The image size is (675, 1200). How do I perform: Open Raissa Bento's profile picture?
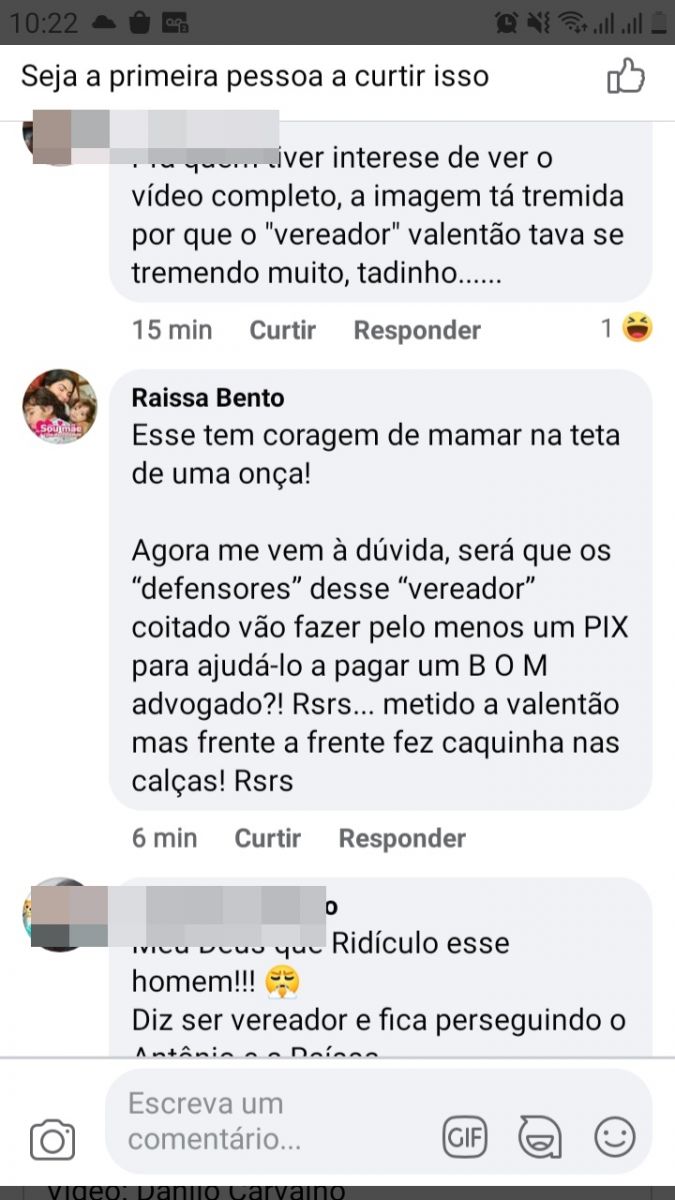click(x=60, y=407)
